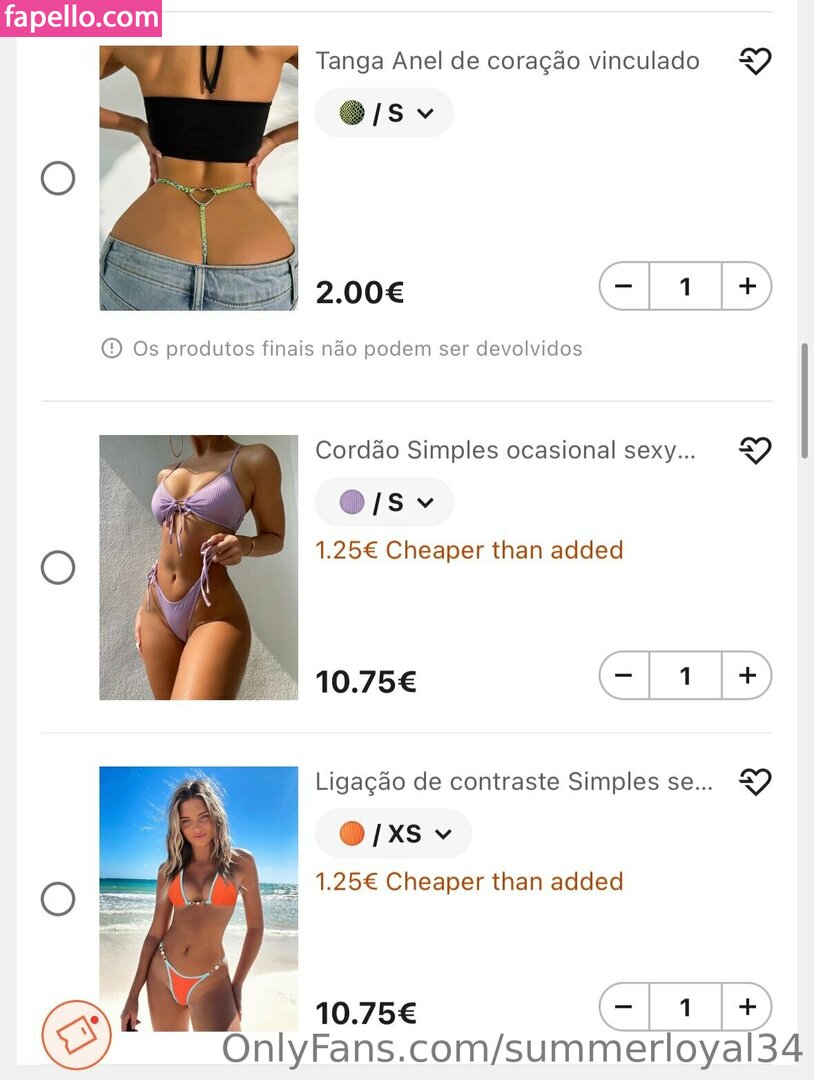Select the Tanga Anel de coração item

pos(58,179)
